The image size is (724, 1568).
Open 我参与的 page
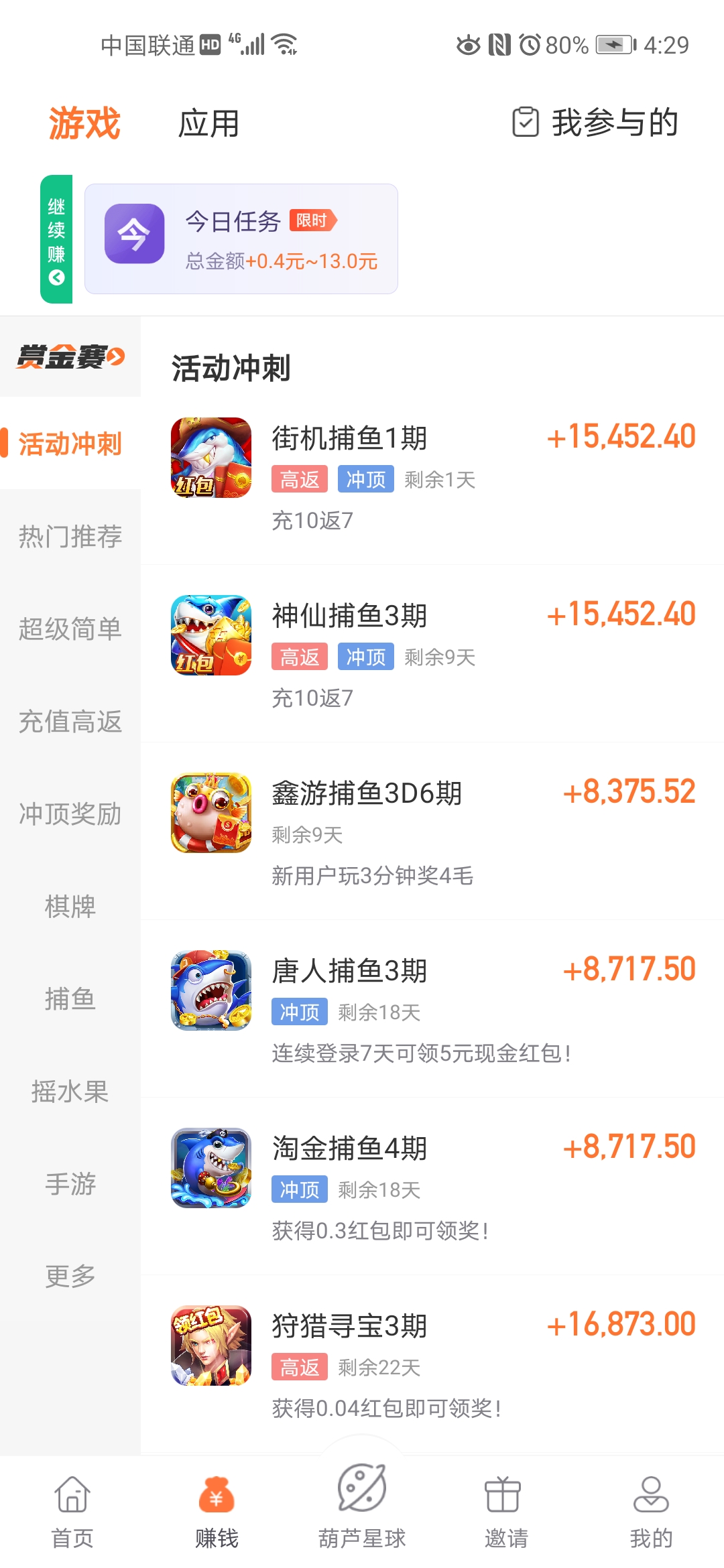pyautogui.click(x=595, y=123)
